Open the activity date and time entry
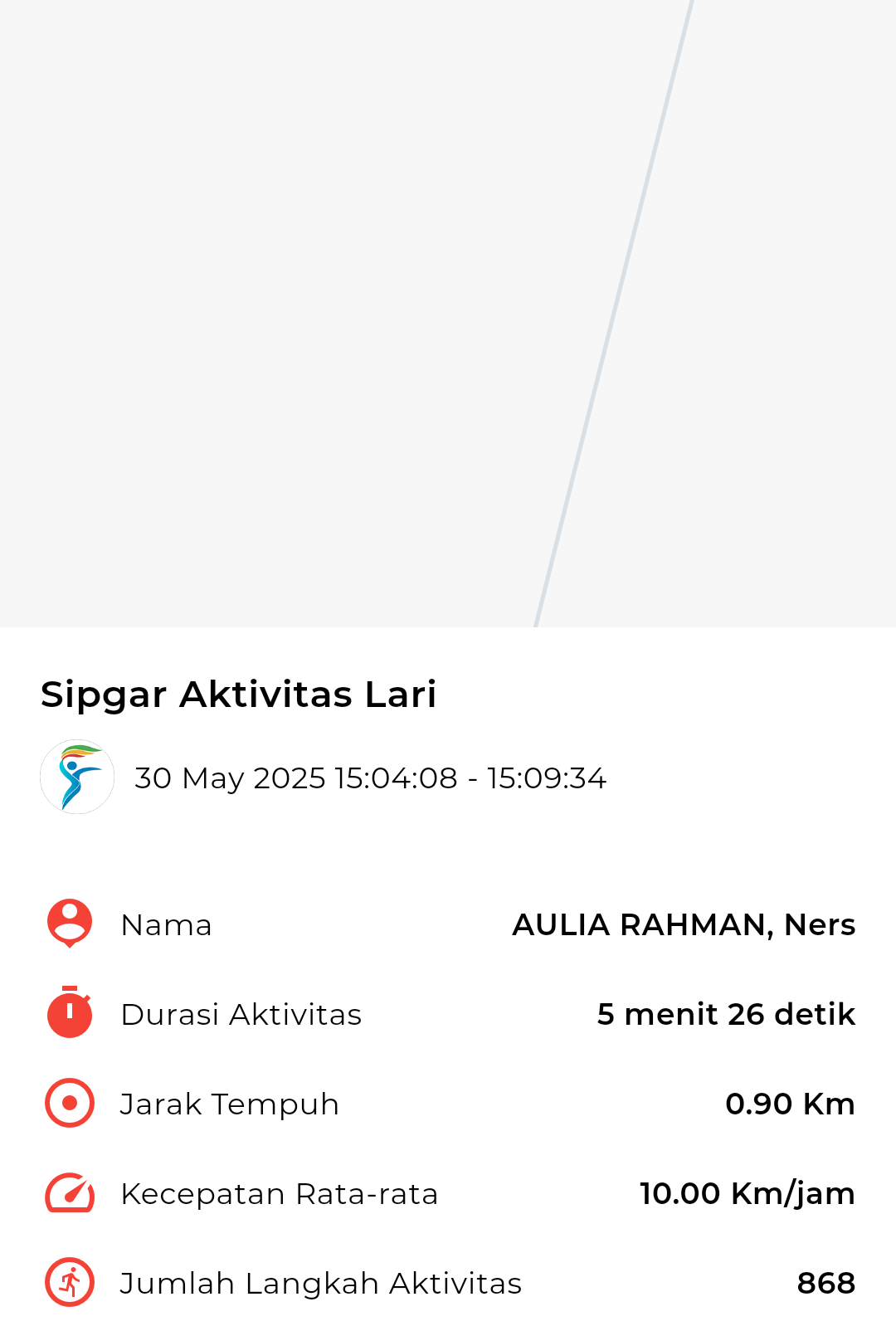The height and width of the screenshot is (1326, 896). (x=371, y=778)
